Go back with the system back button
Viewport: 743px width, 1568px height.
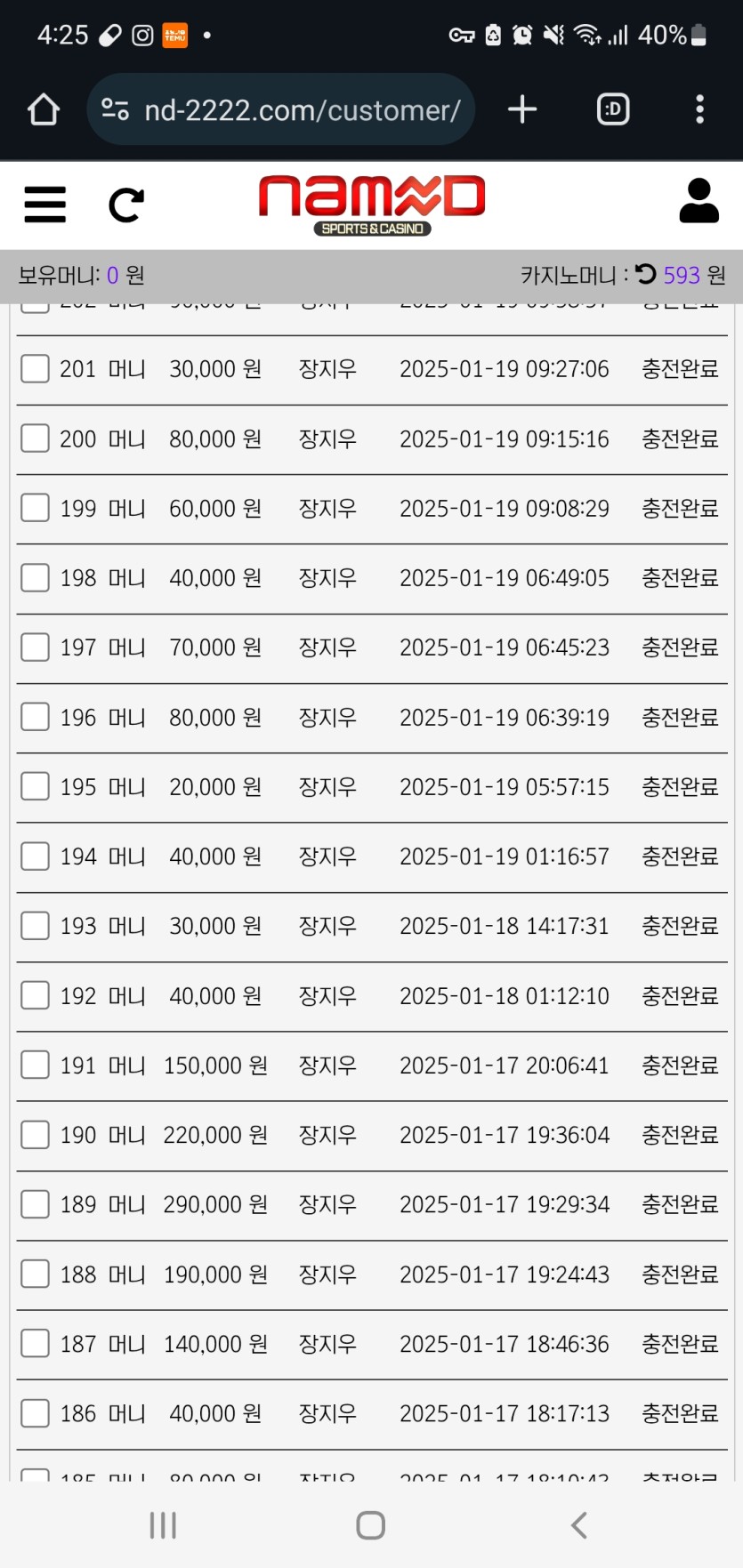click(x=578, y=1525)
